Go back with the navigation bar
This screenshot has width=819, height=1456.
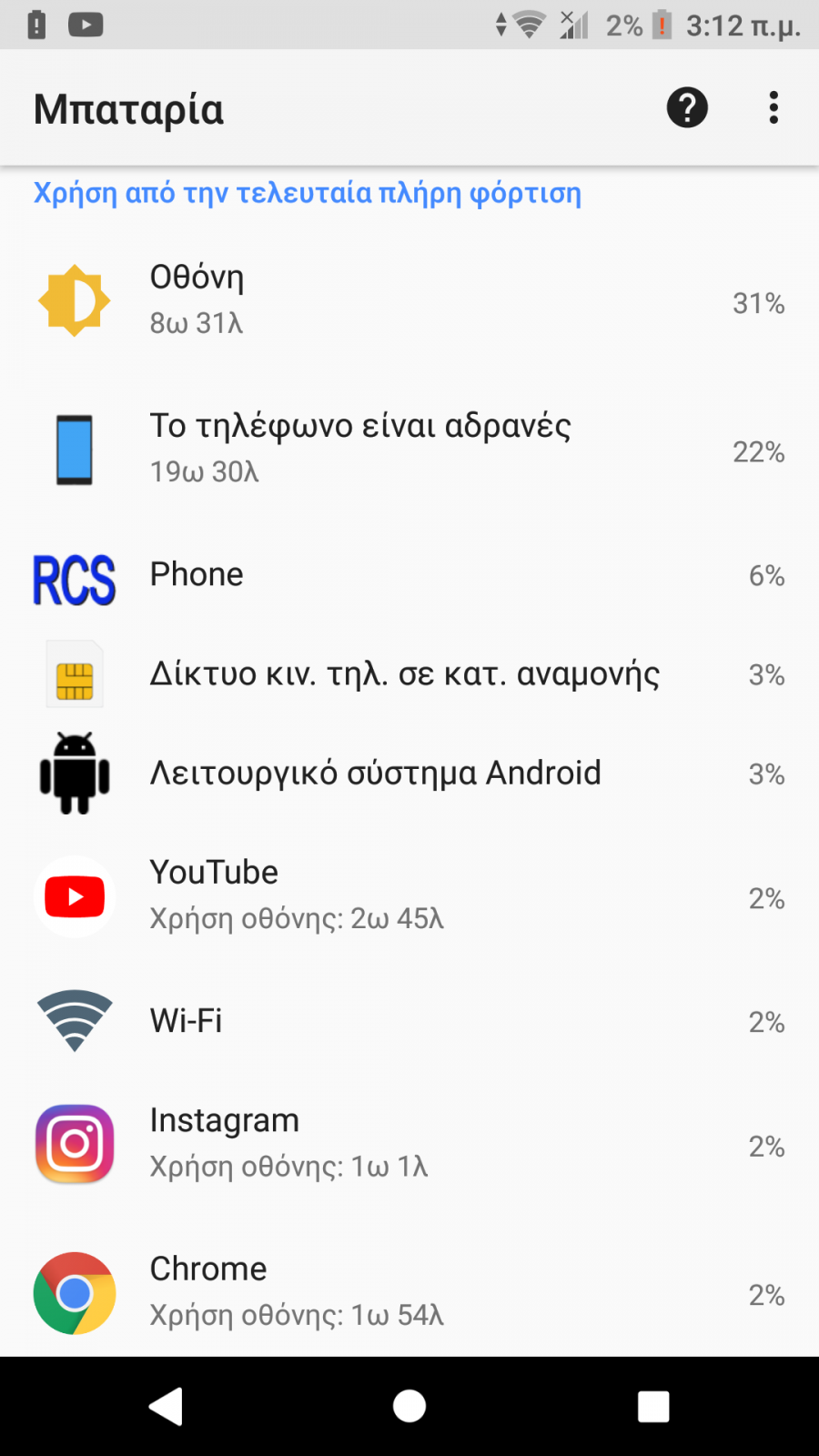click(x=166, y=1406)
